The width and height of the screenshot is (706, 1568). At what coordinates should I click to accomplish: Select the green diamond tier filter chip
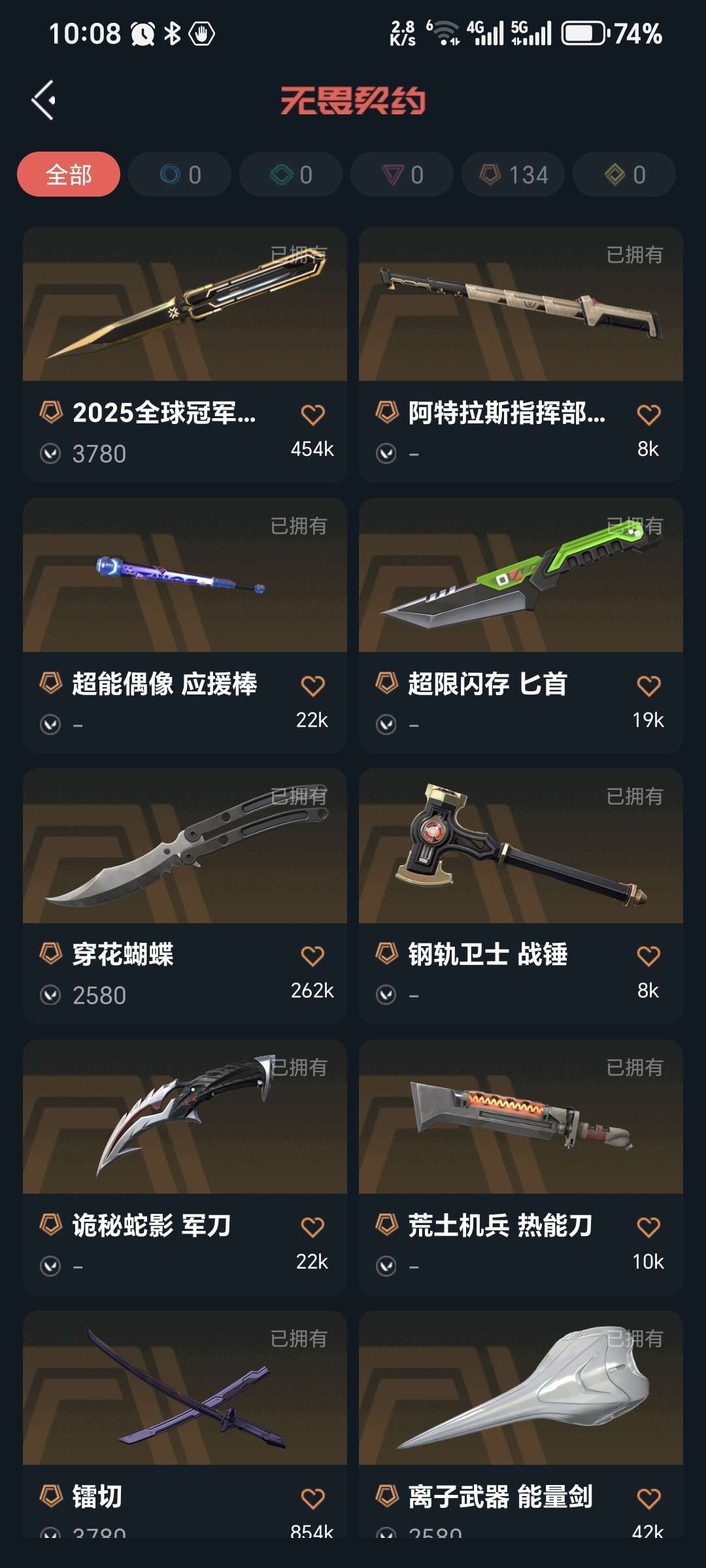click(x=291, y=174)
